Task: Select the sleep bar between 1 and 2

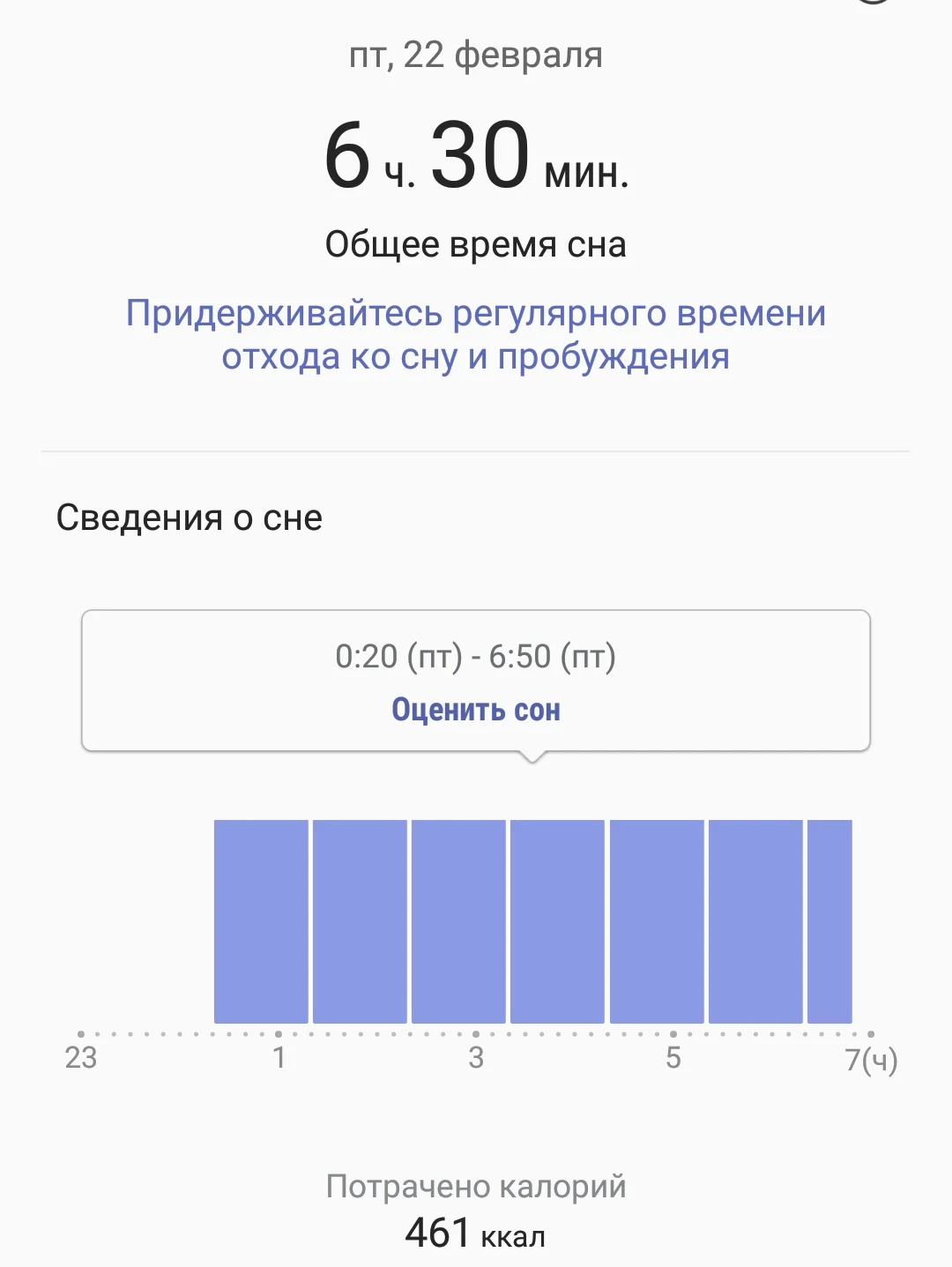Action: click(358, 921)
